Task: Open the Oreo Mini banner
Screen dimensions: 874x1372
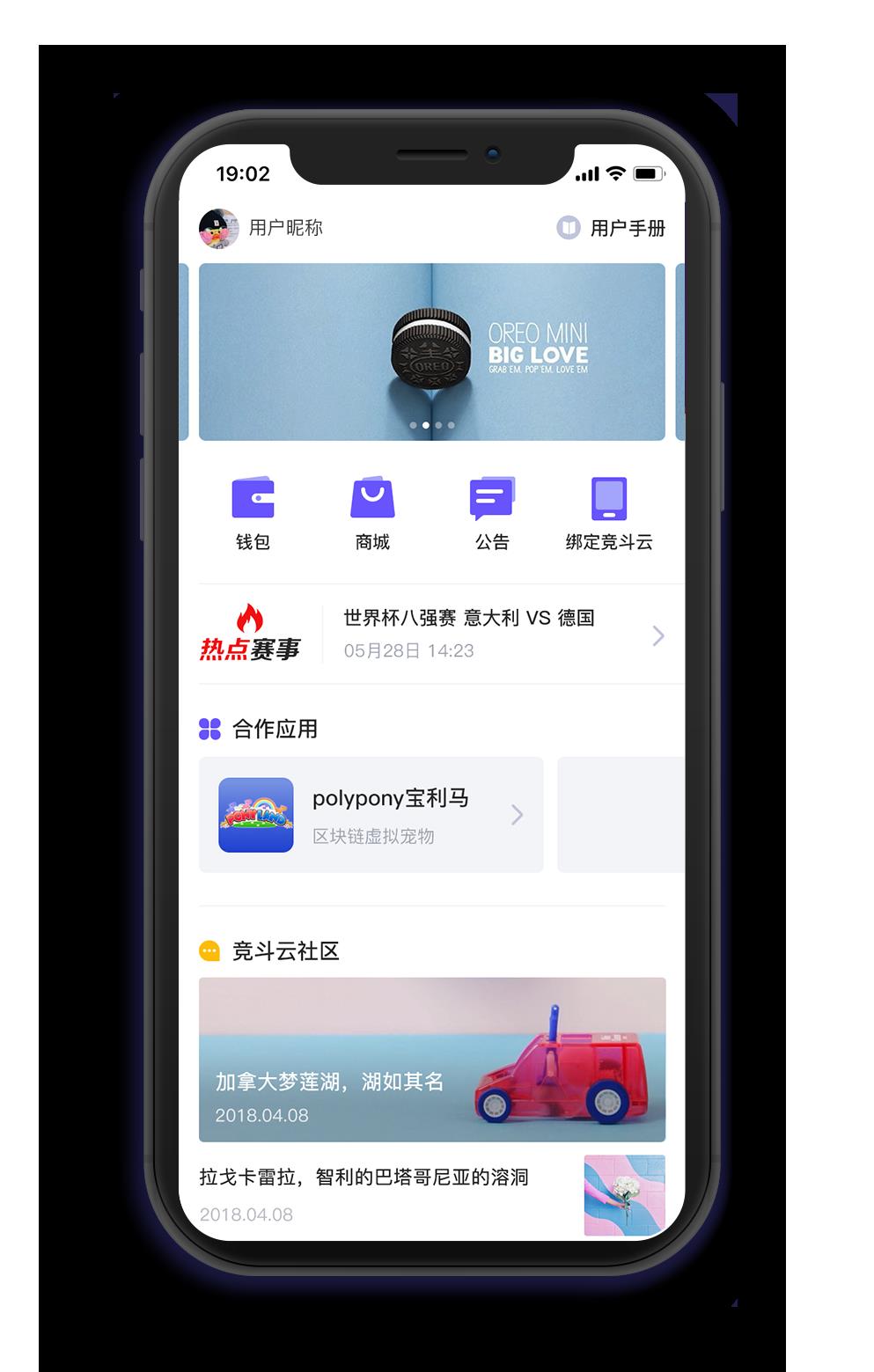Action: [x=431, y=352]
